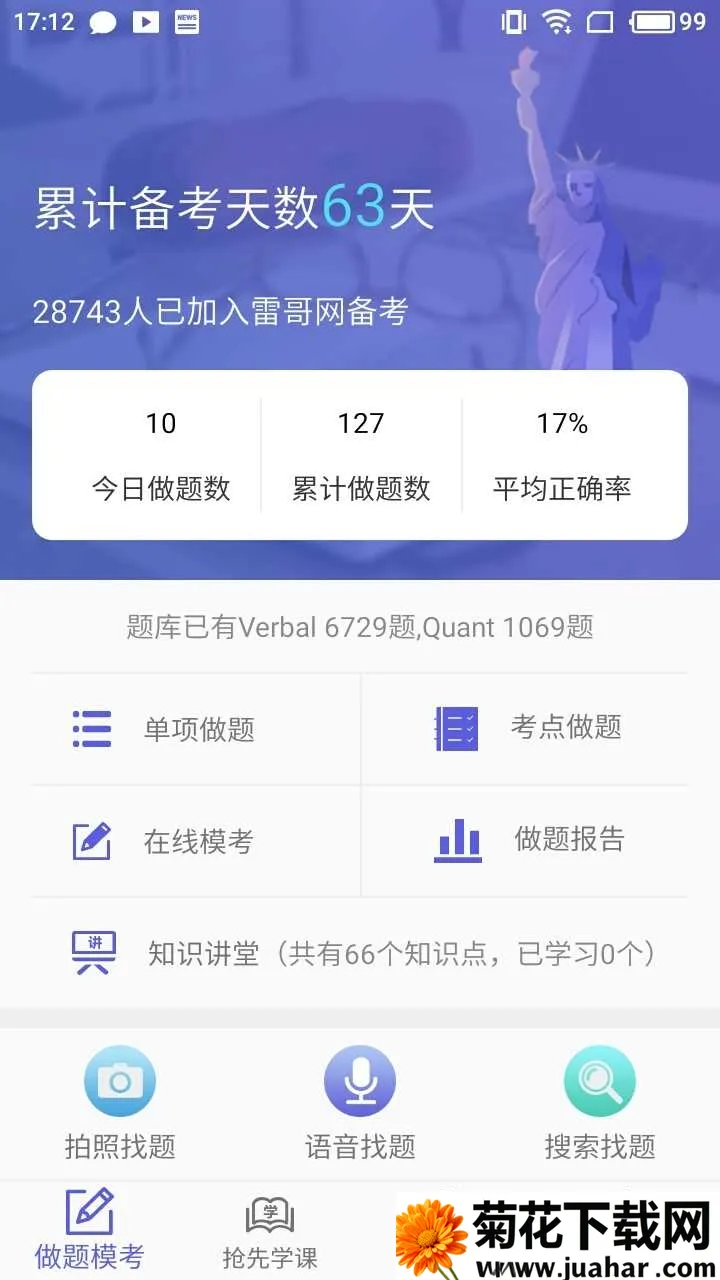View the 127 累计做题数 statistic
Viewport: 720px width, 1280px height.
360,455
